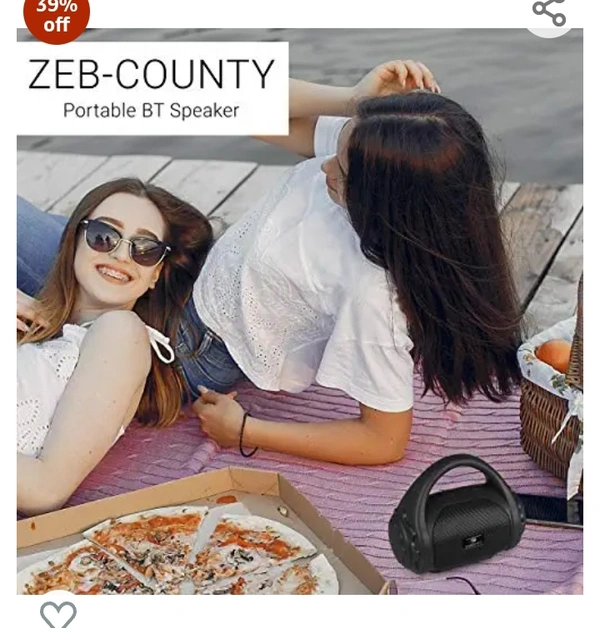Add the speaker to your wishlist

coord(58,613)
